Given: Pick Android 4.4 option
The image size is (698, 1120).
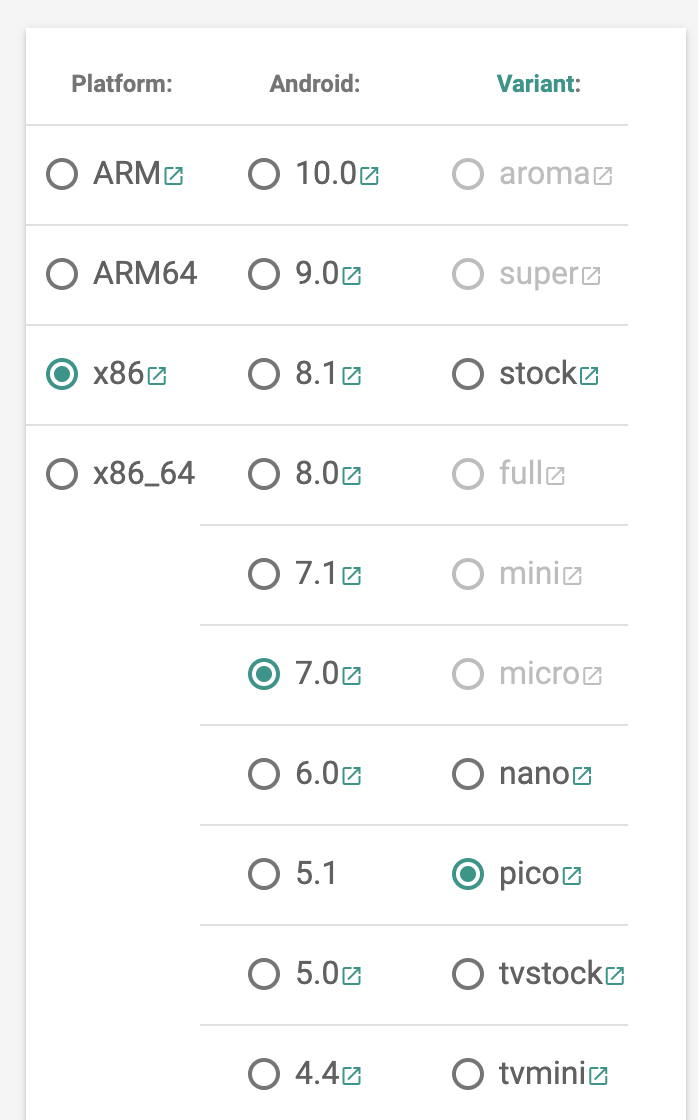Looking at the screenshot, I should (x=264, y=1074).
